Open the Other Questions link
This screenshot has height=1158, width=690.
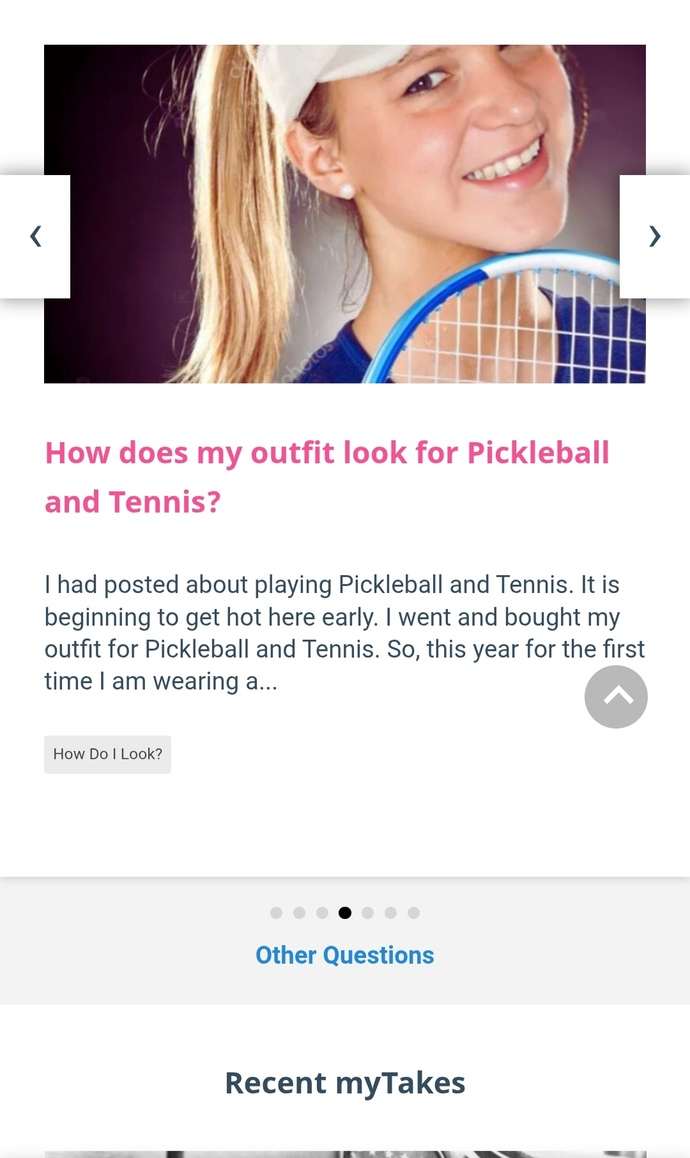click(345, 955)
